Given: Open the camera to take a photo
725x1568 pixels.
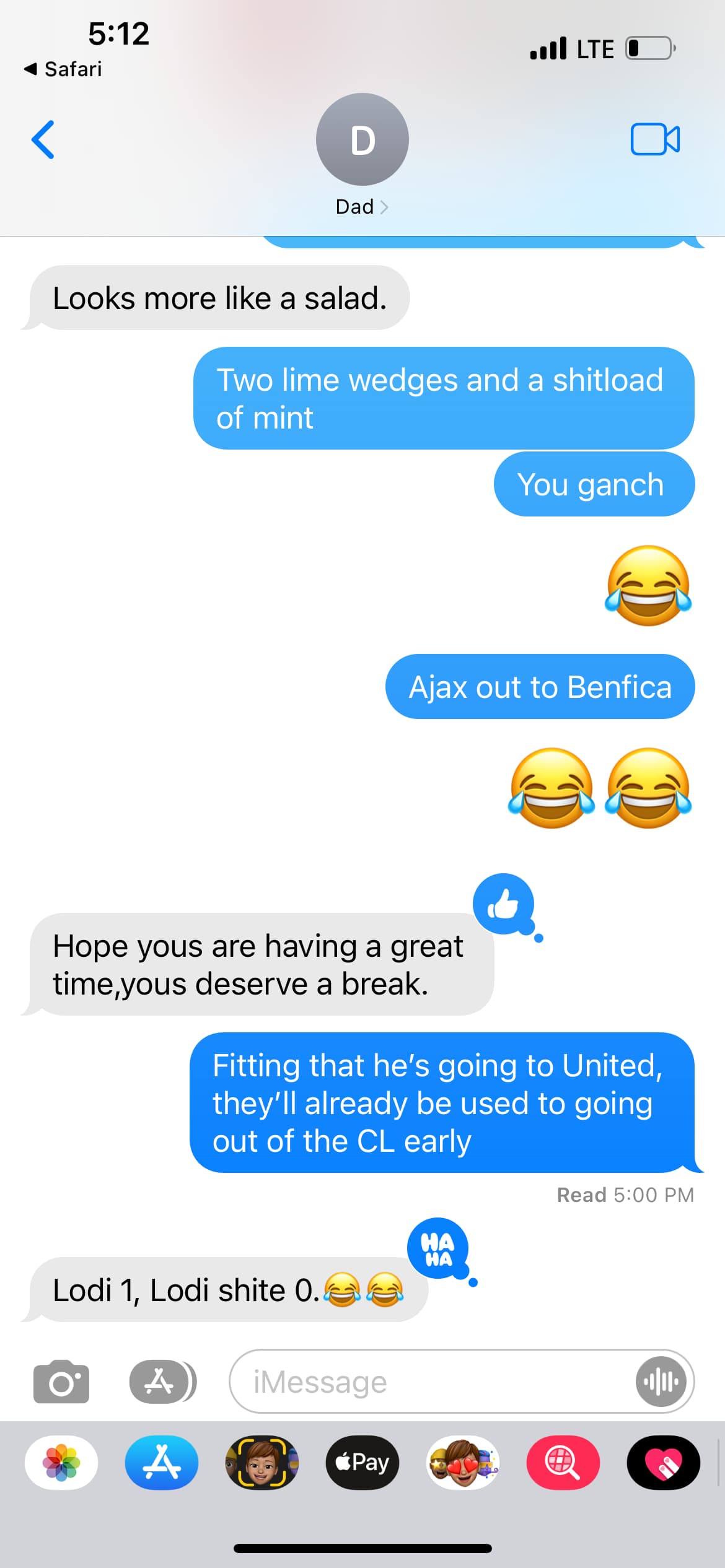Looking at the screenshot, I should tap(61, 1382).
